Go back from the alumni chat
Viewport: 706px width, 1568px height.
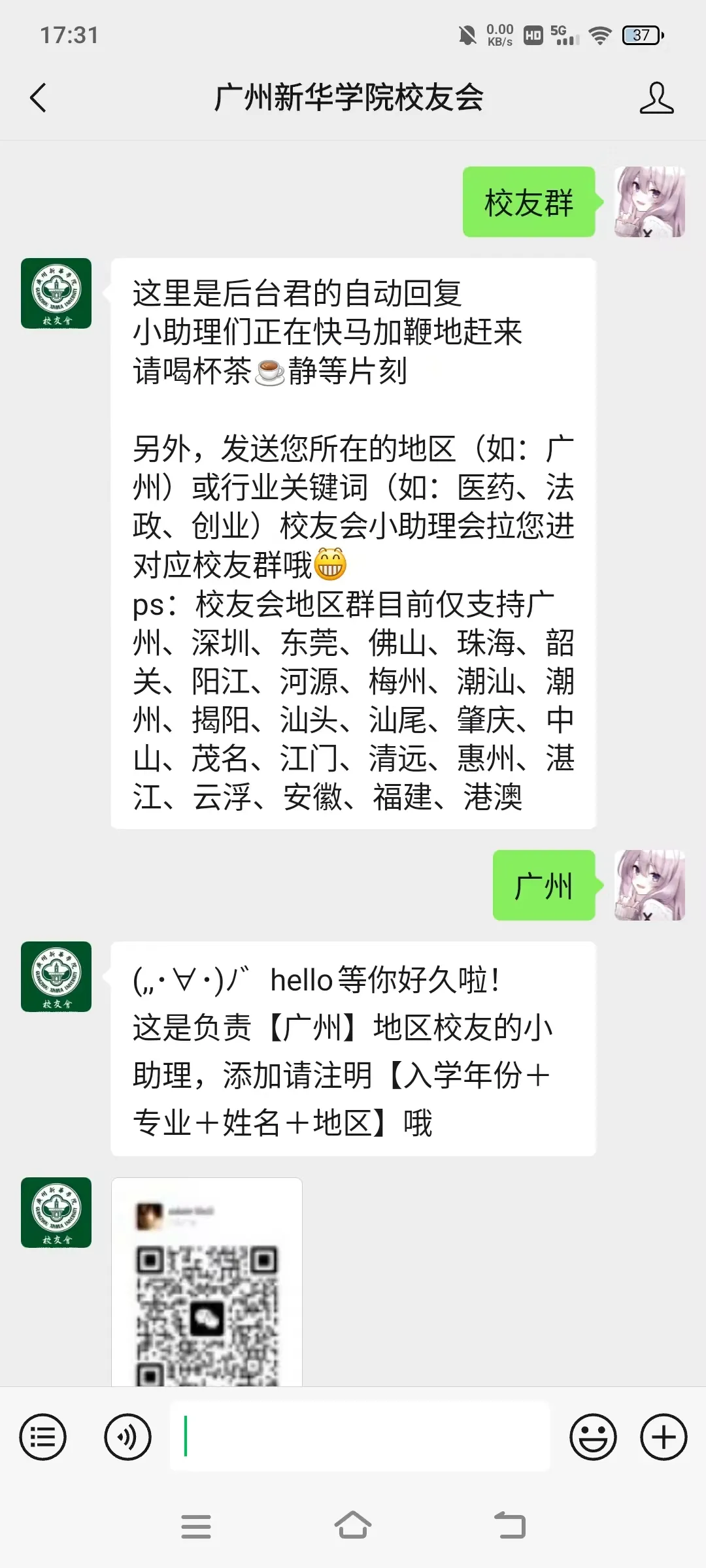pyautogui.click(x=38, y=98)
